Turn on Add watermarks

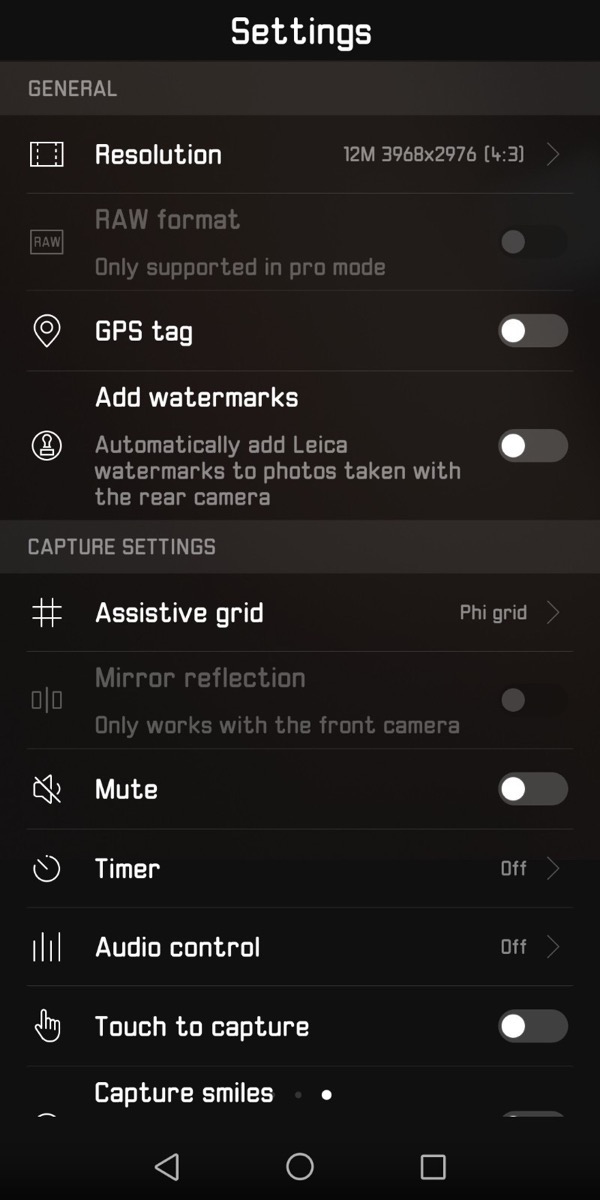[532, 446]
